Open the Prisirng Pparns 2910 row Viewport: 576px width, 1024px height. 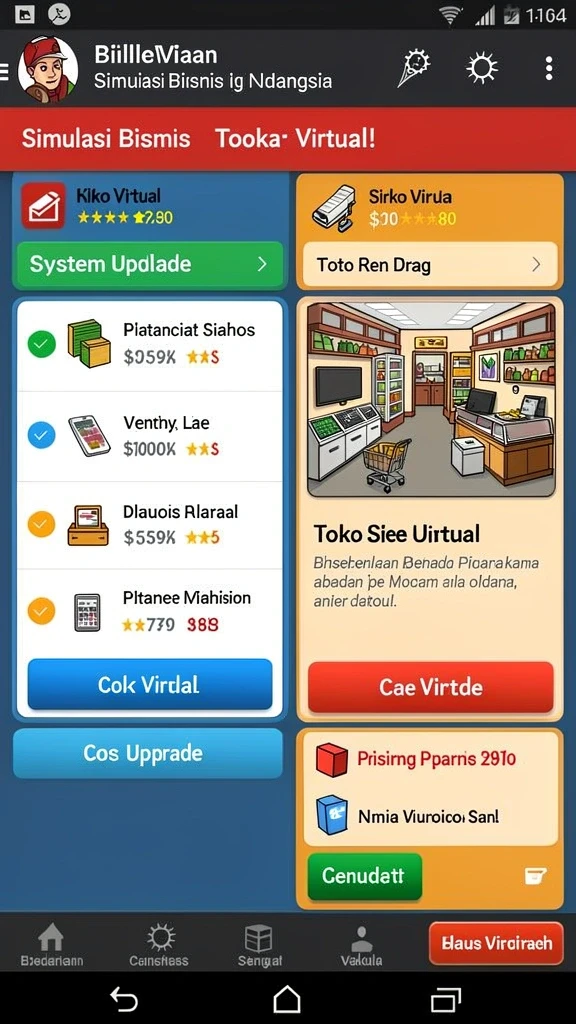tap(430, 760)
